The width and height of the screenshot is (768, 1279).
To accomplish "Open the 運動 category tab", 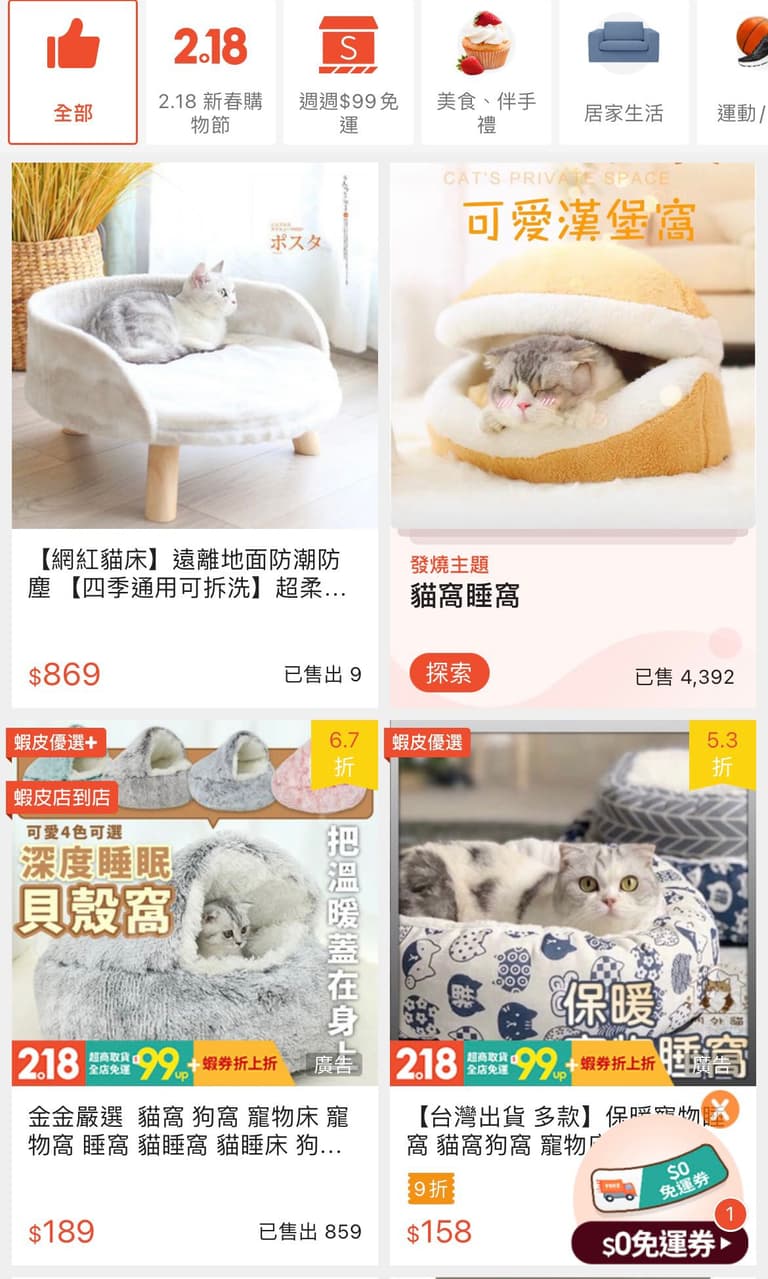I will pos(733,72).
